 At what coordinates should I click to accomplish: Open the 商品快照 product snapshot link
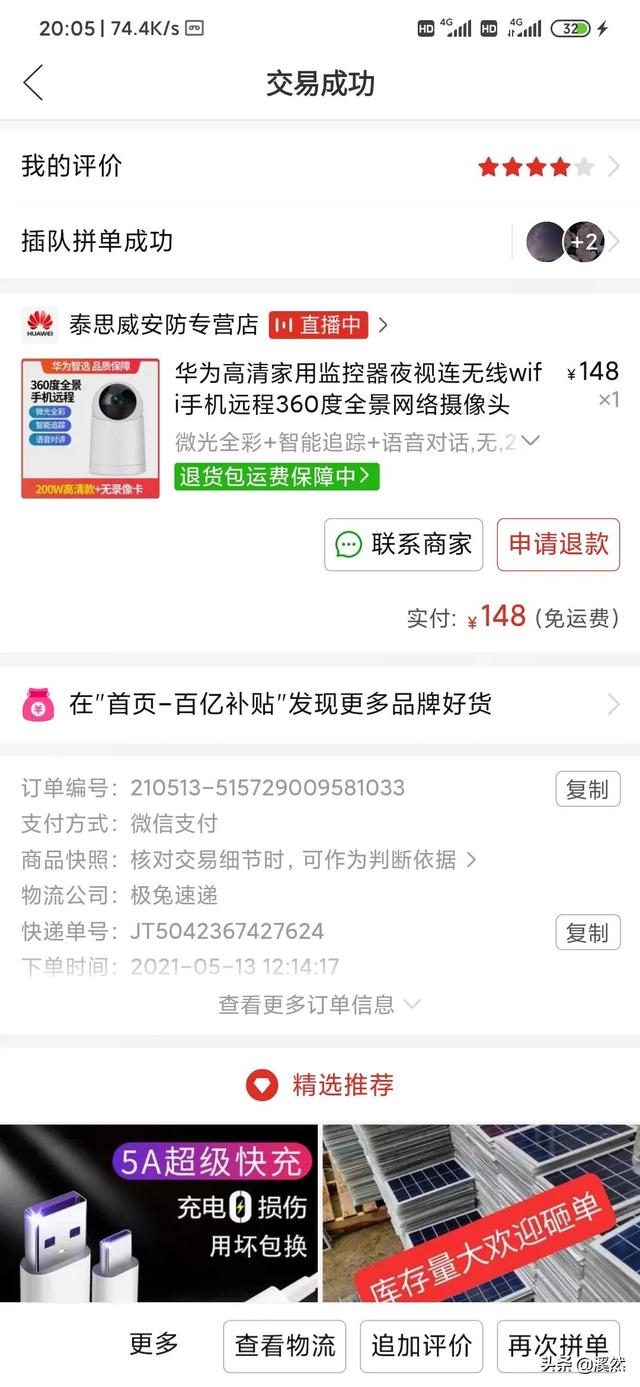(302, 859)
